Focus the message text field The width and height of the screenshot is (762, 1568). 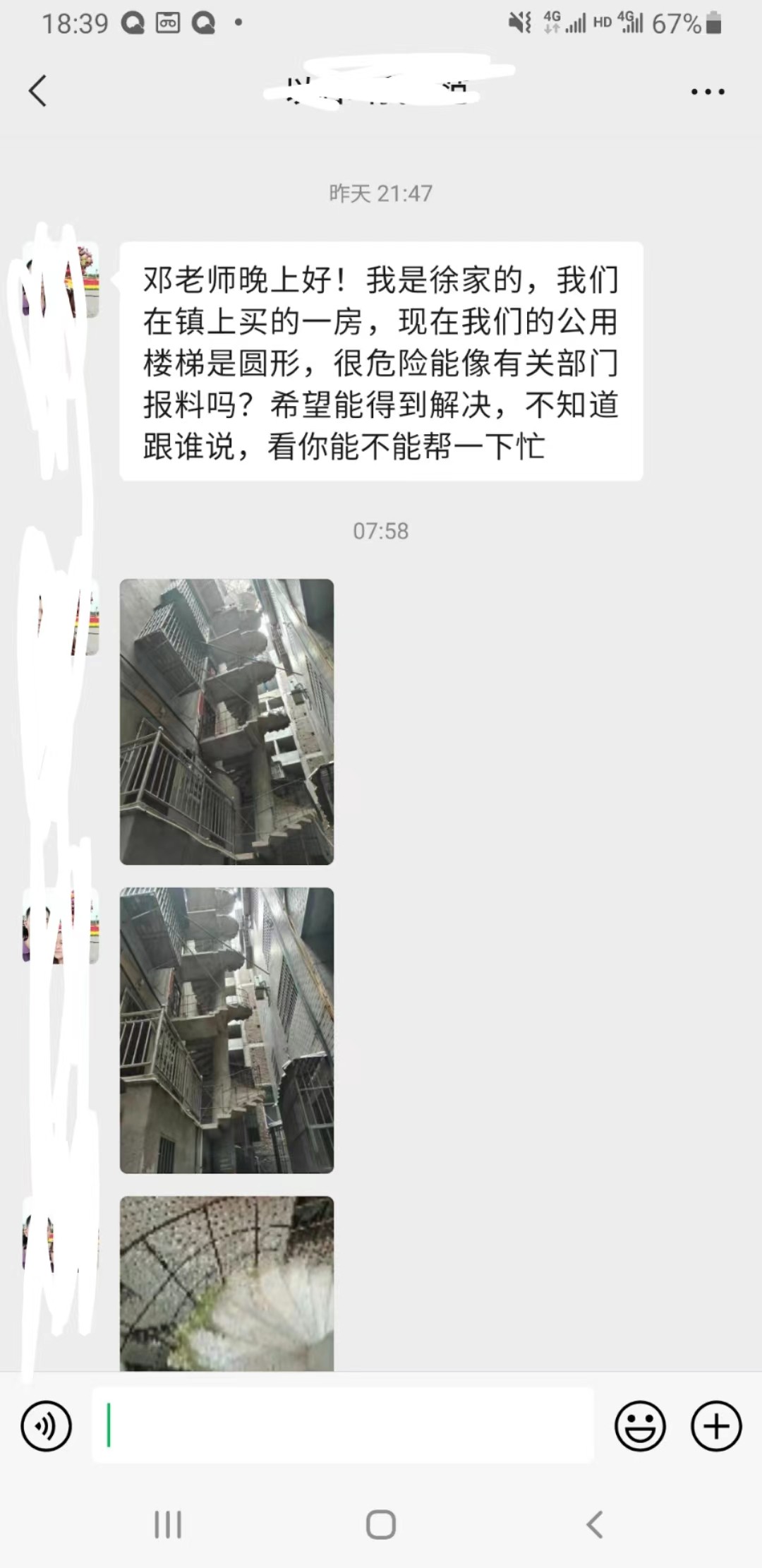pos(343,1425)
